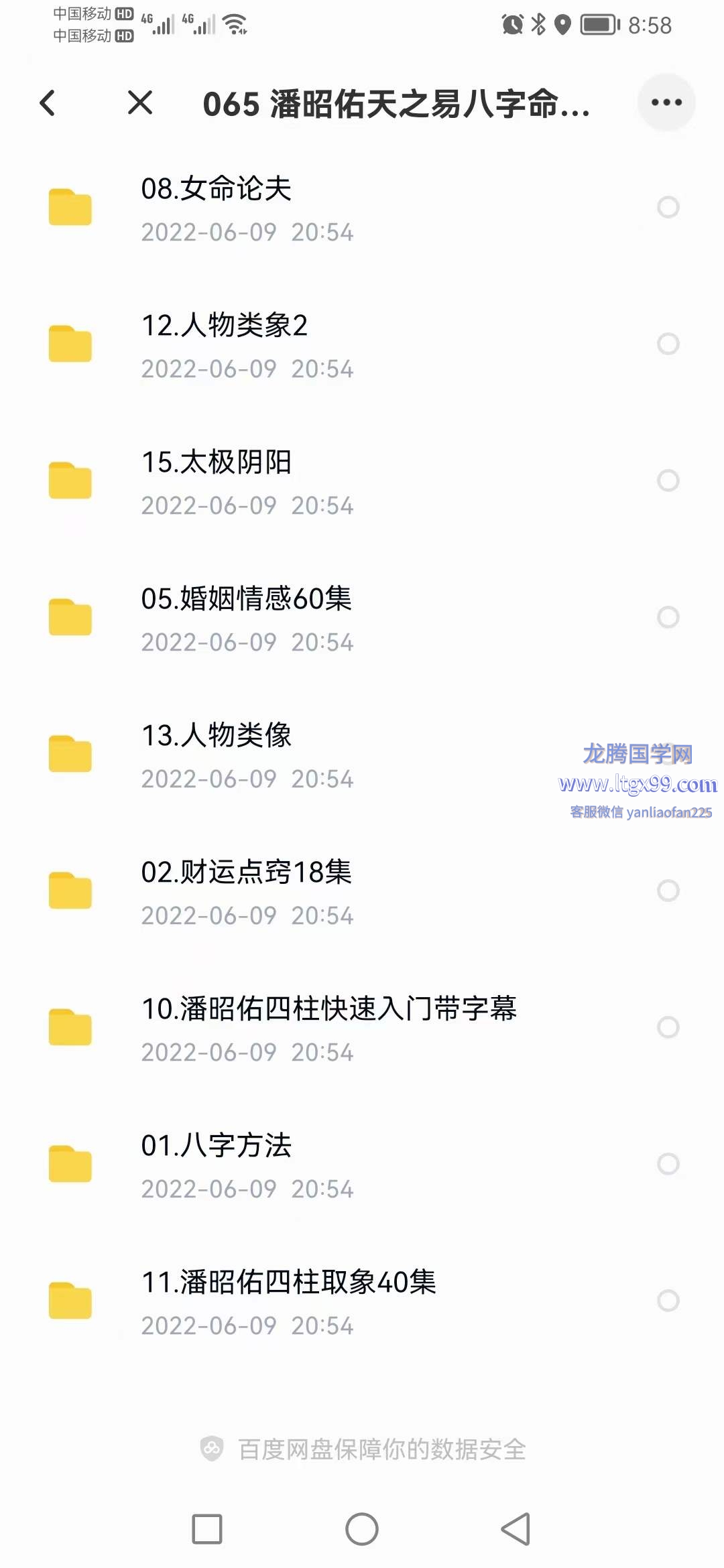Open the three-dot overflow menu
This screenshot has height=1568, width=724.
pos(666,103)
